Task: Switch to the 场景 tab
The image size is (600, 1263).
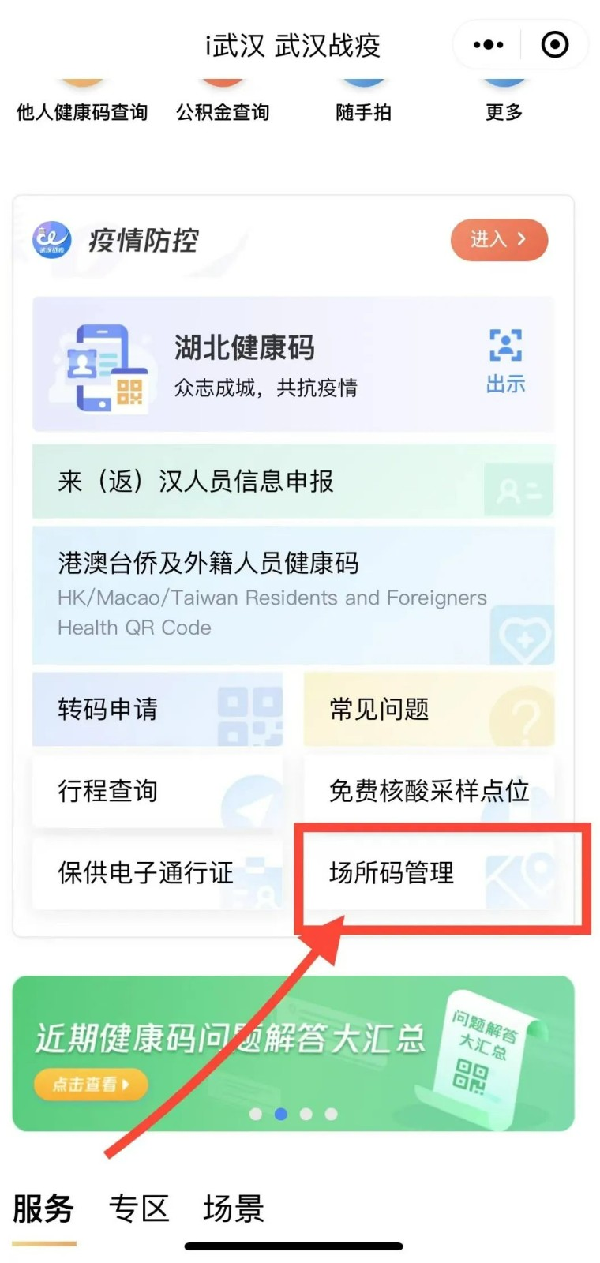Action: point(233,1208)
